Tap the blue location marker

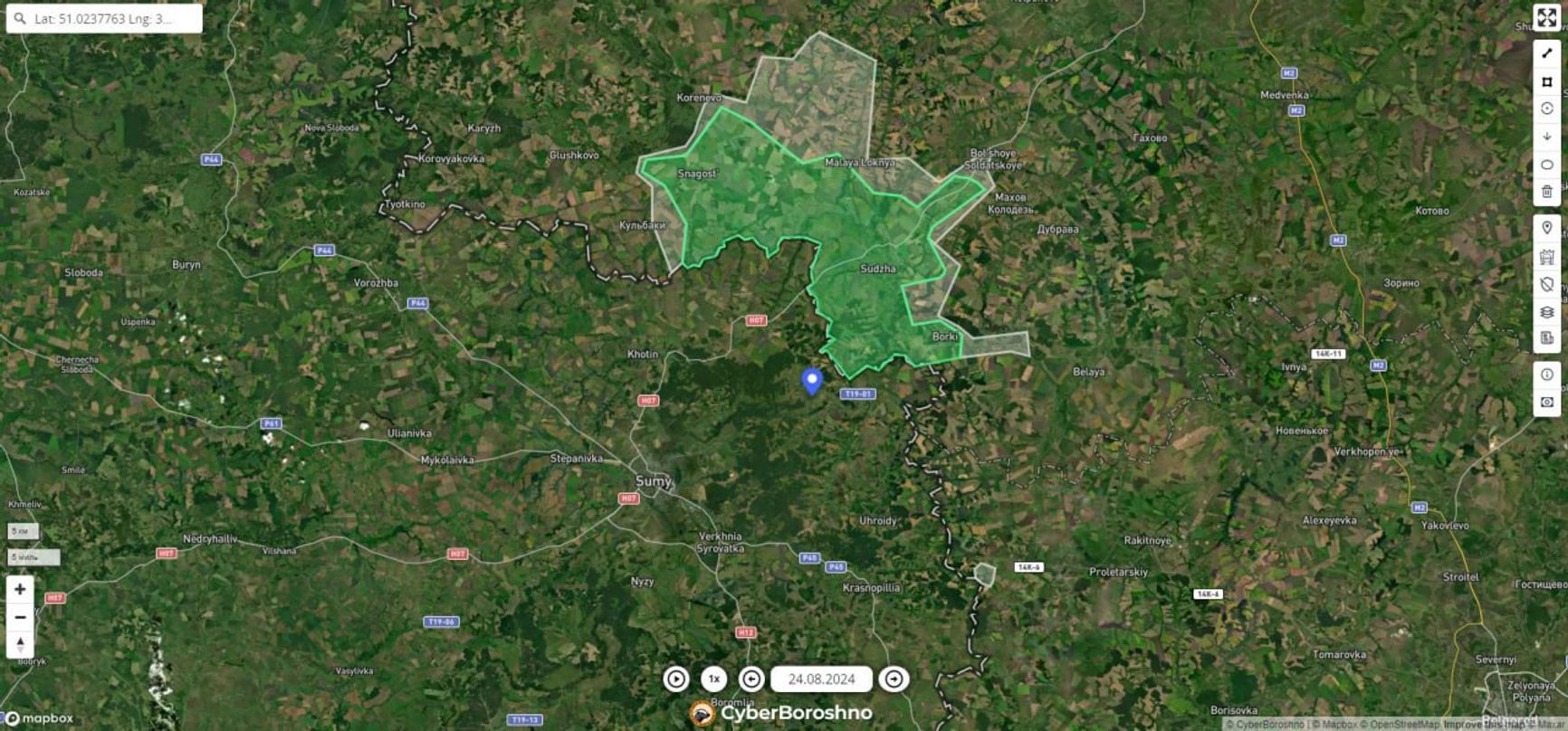[x=812, y=381]
